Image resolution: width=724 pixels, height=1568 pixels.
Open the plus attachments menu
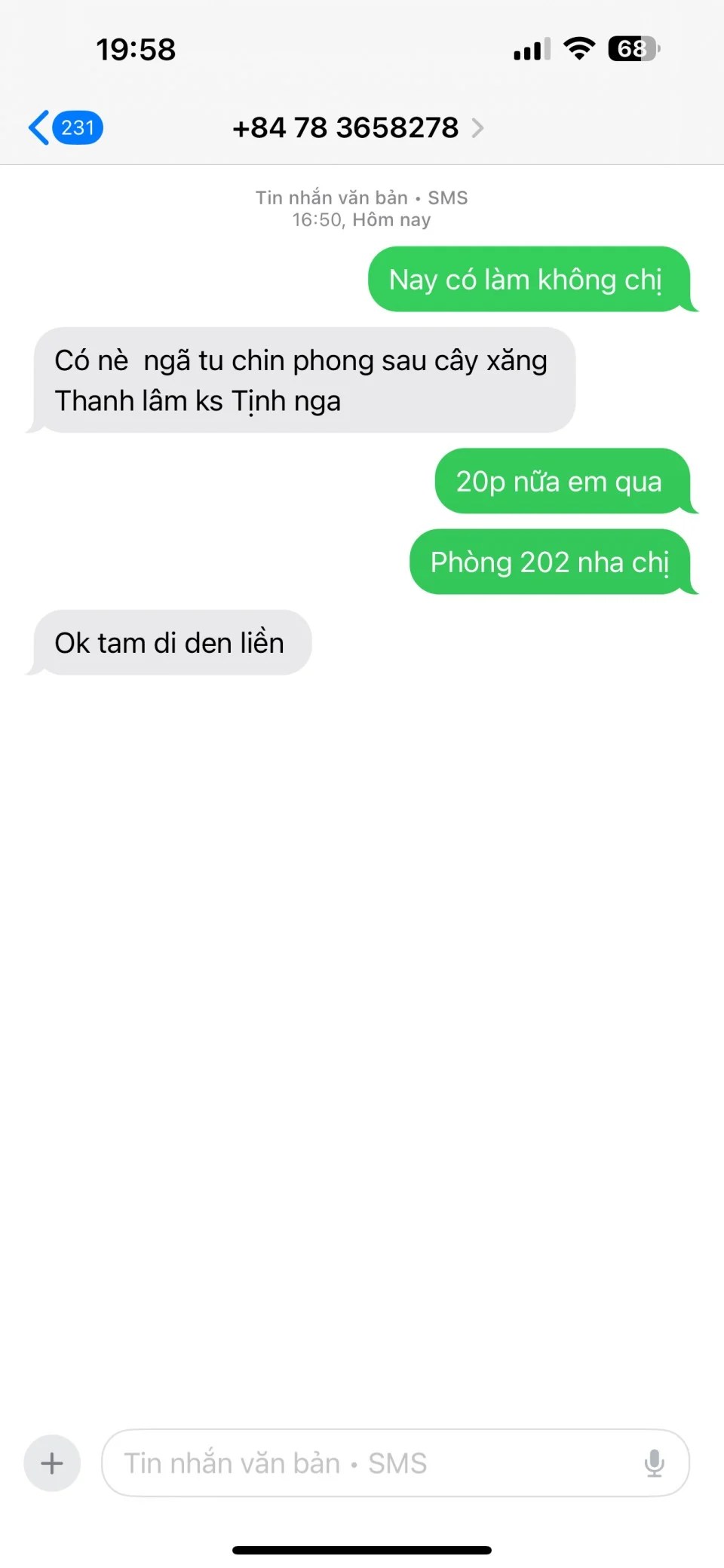point(52,1463)
